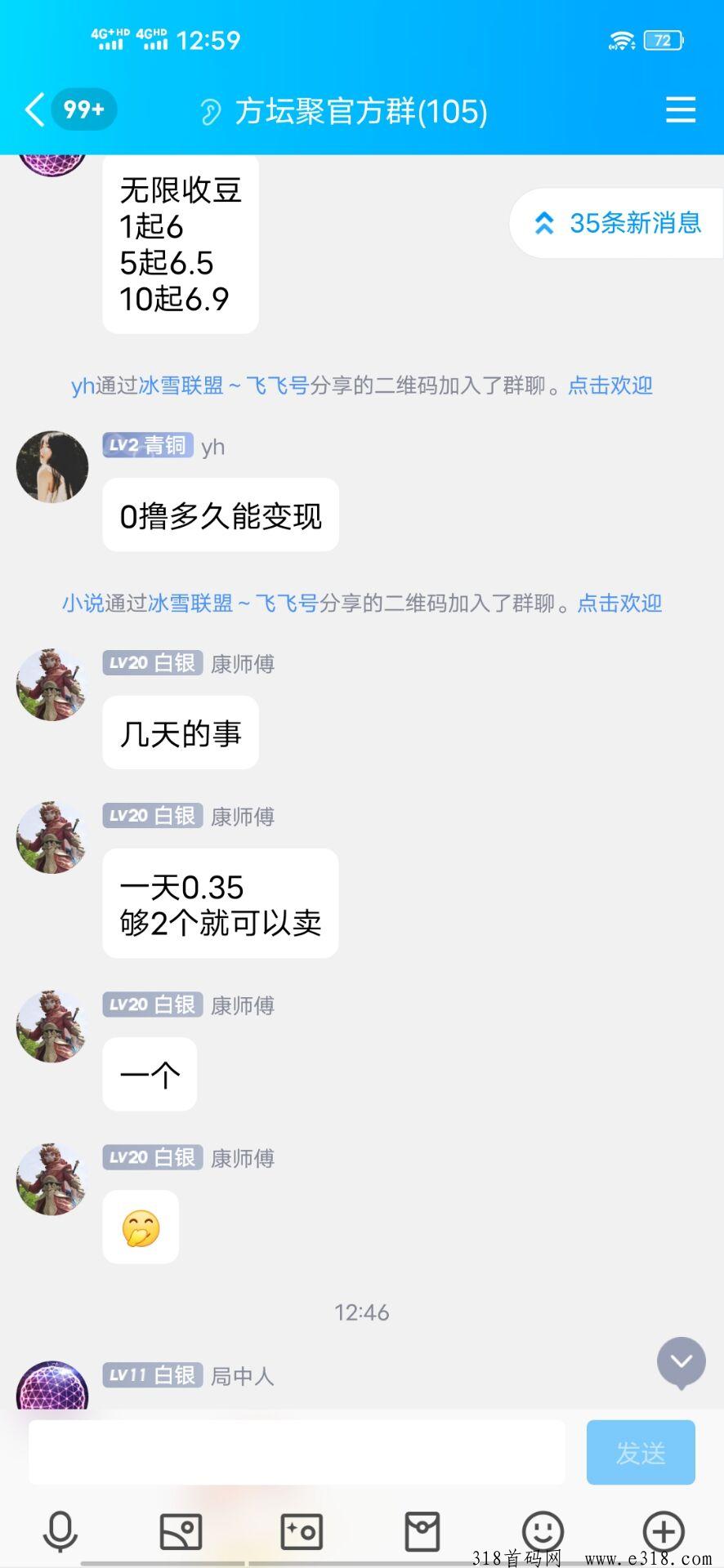The height and width of the screenshot is (1568, 724).
Task: View 局中人's profile avatar
Action: point(52,1387)
